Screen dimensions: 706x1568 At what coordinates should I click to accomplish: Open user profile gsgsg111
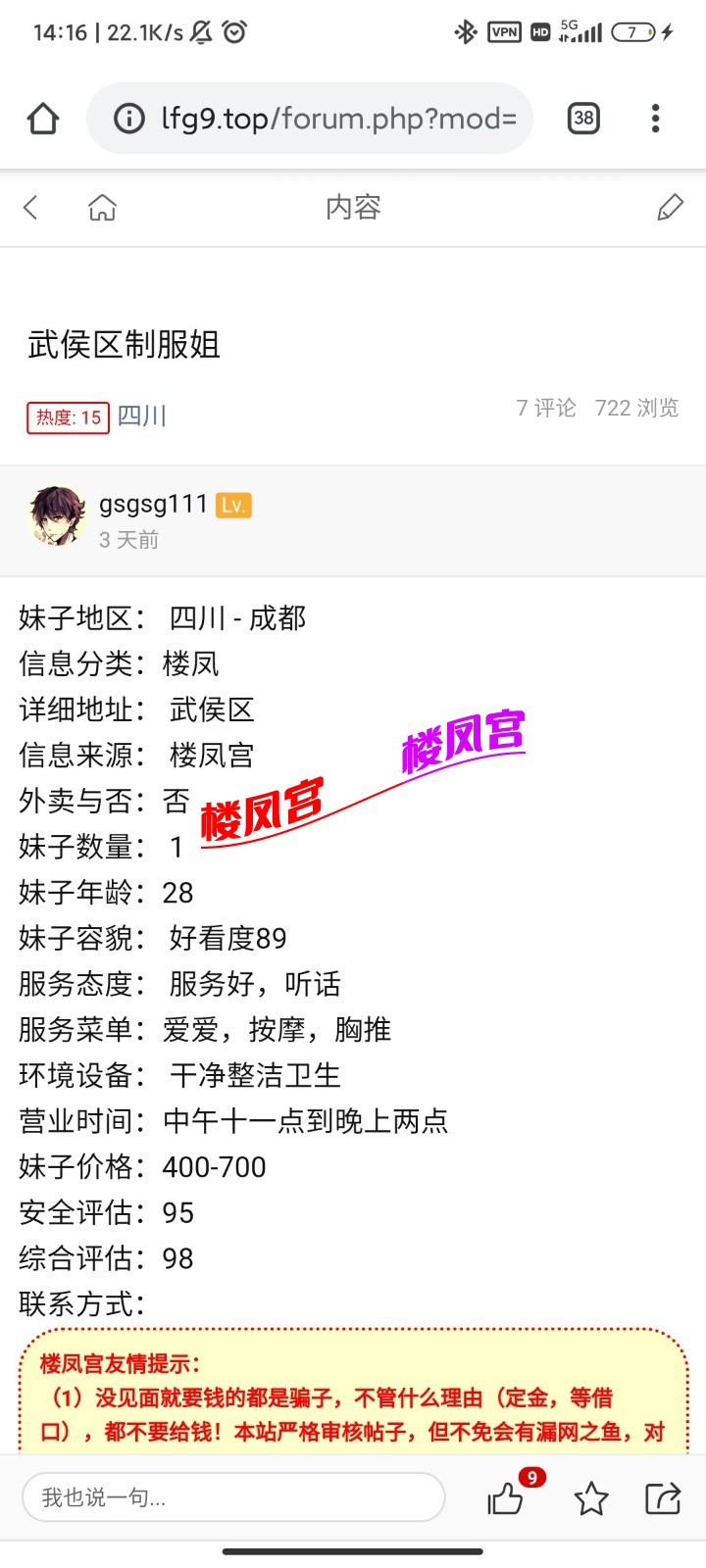[153, 503]
